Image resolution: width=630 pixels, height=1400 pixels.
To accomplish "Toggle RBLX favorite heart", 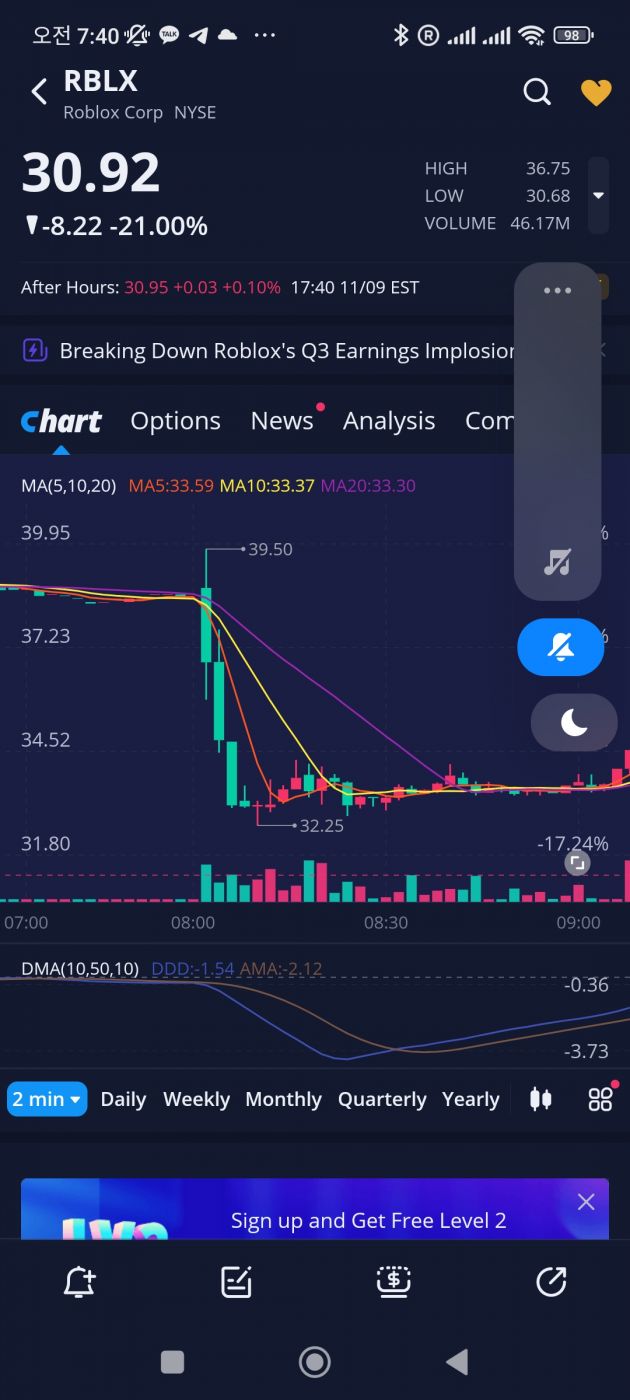I will (596, 93).
